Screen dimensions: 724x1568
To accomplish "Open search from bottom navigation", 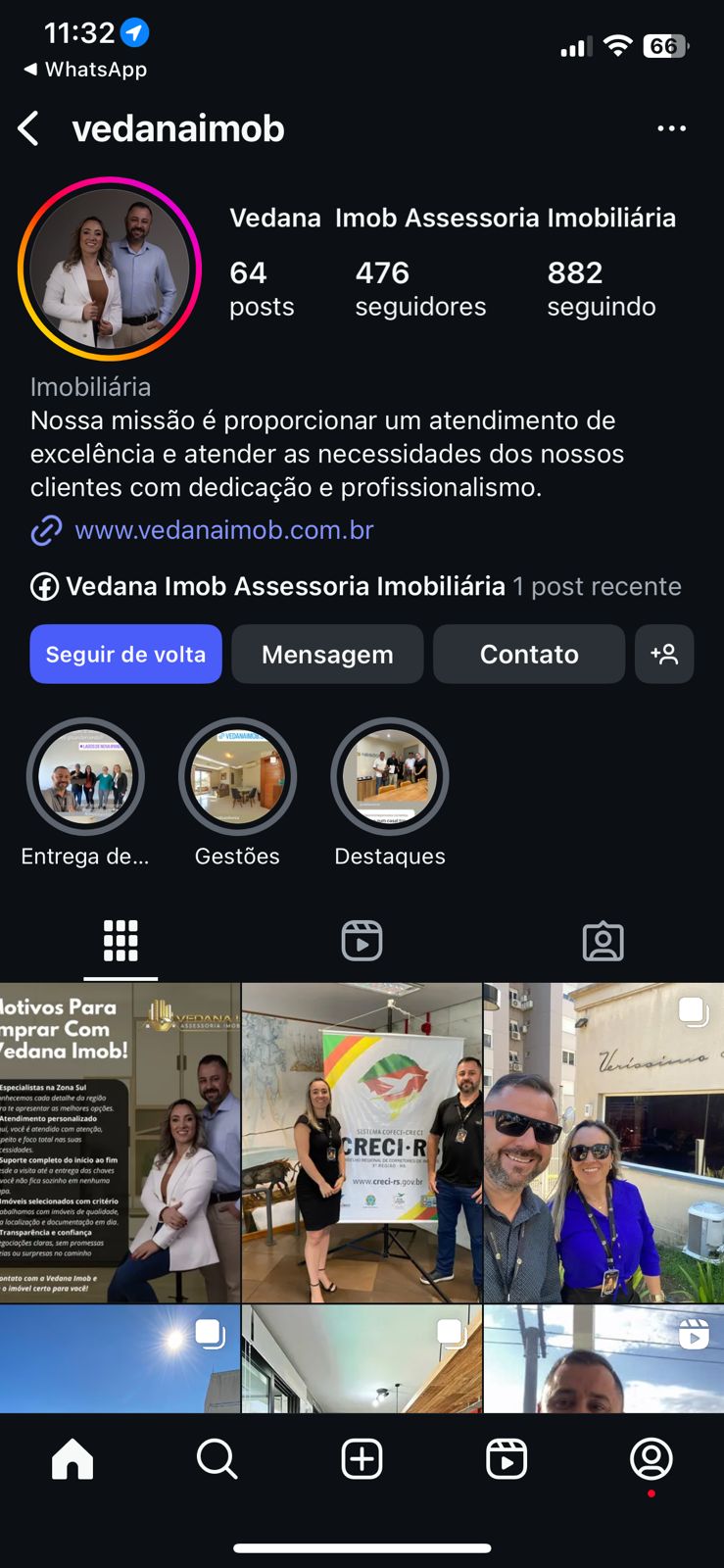I will (x=217, y=1459).
